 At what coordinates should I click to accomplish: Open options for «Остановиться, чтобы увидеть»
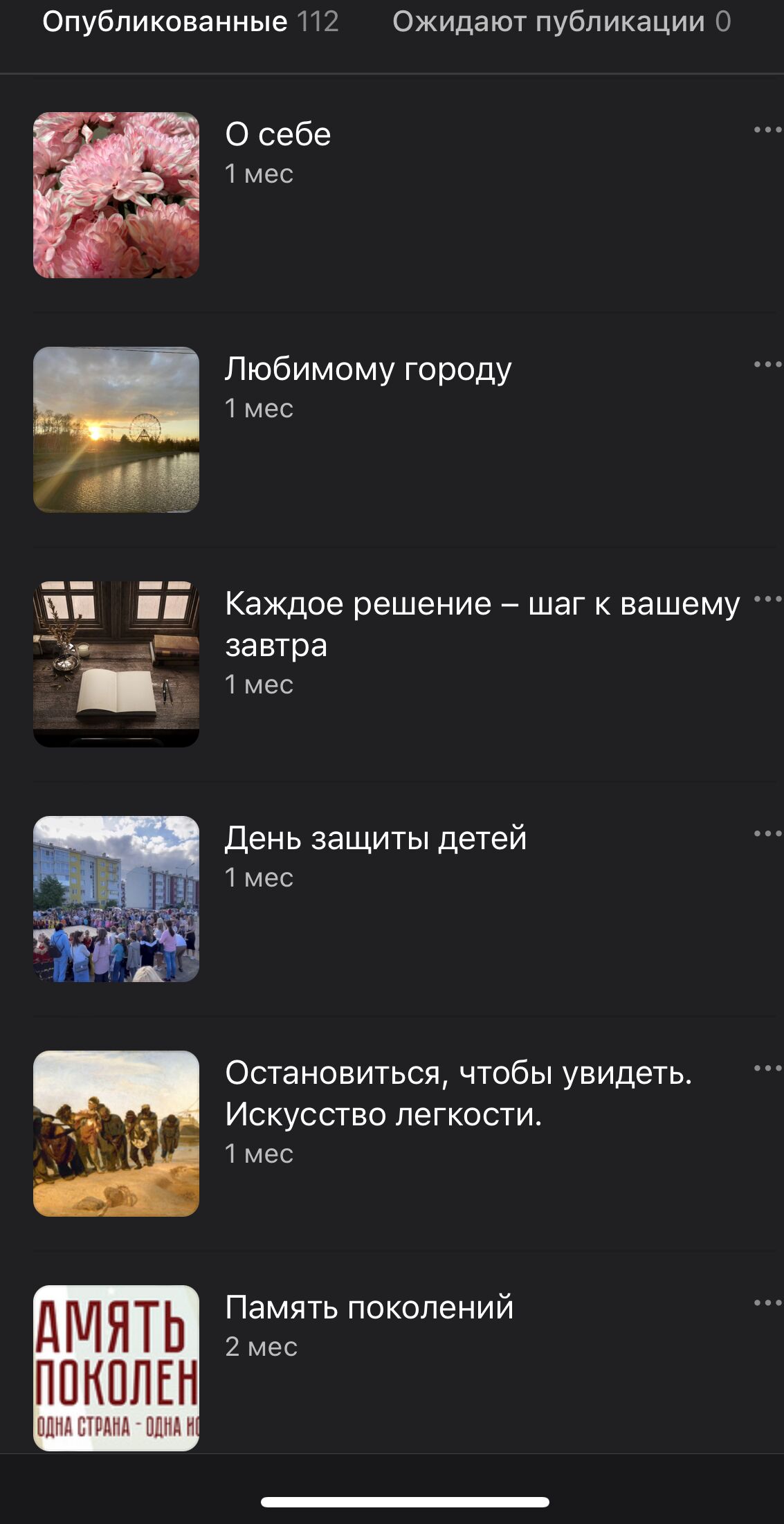767,1068
